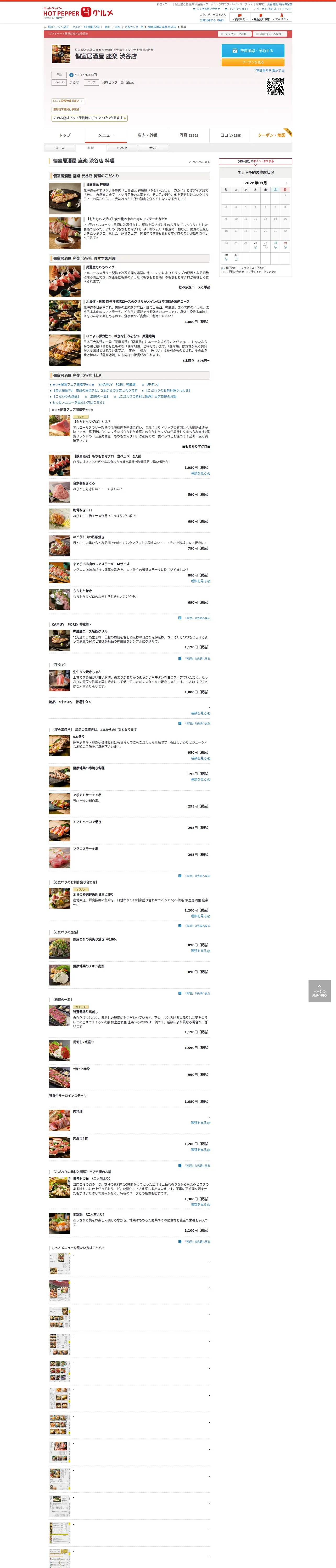Open the 店内・外観 tab
Screen dimensions: 336x1568
click(x=147, y=135)
